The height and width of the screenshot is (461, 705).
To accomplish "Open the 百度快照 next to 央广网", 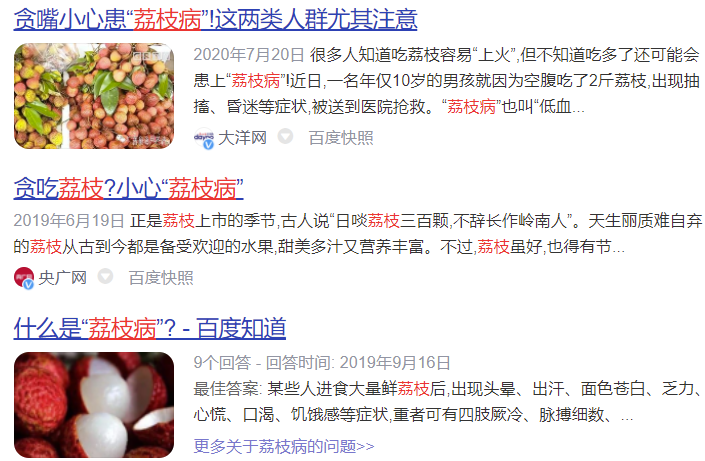I will [x=160, y=277].
